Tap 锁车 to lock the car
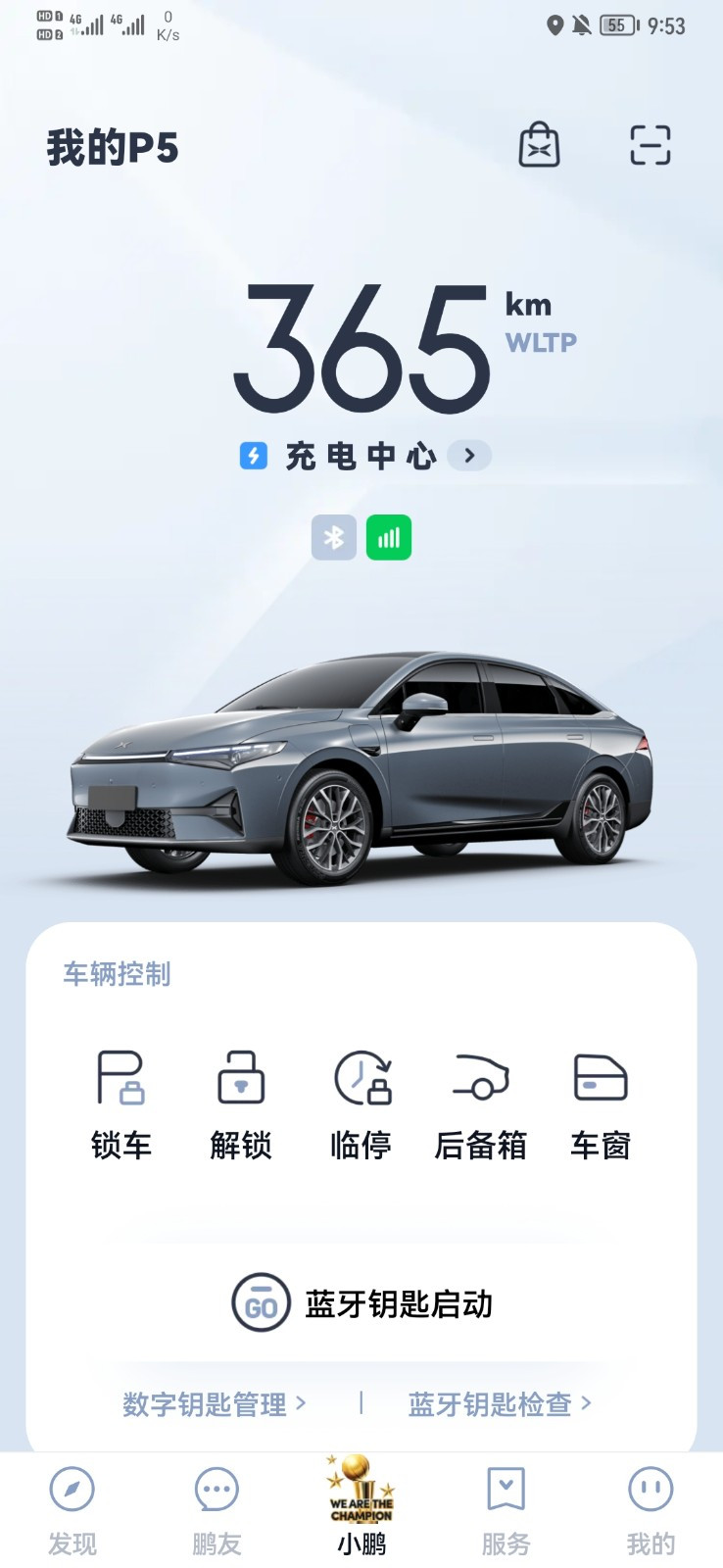The height and width of the screenshot is (1568, 723). click(121, 1103)
